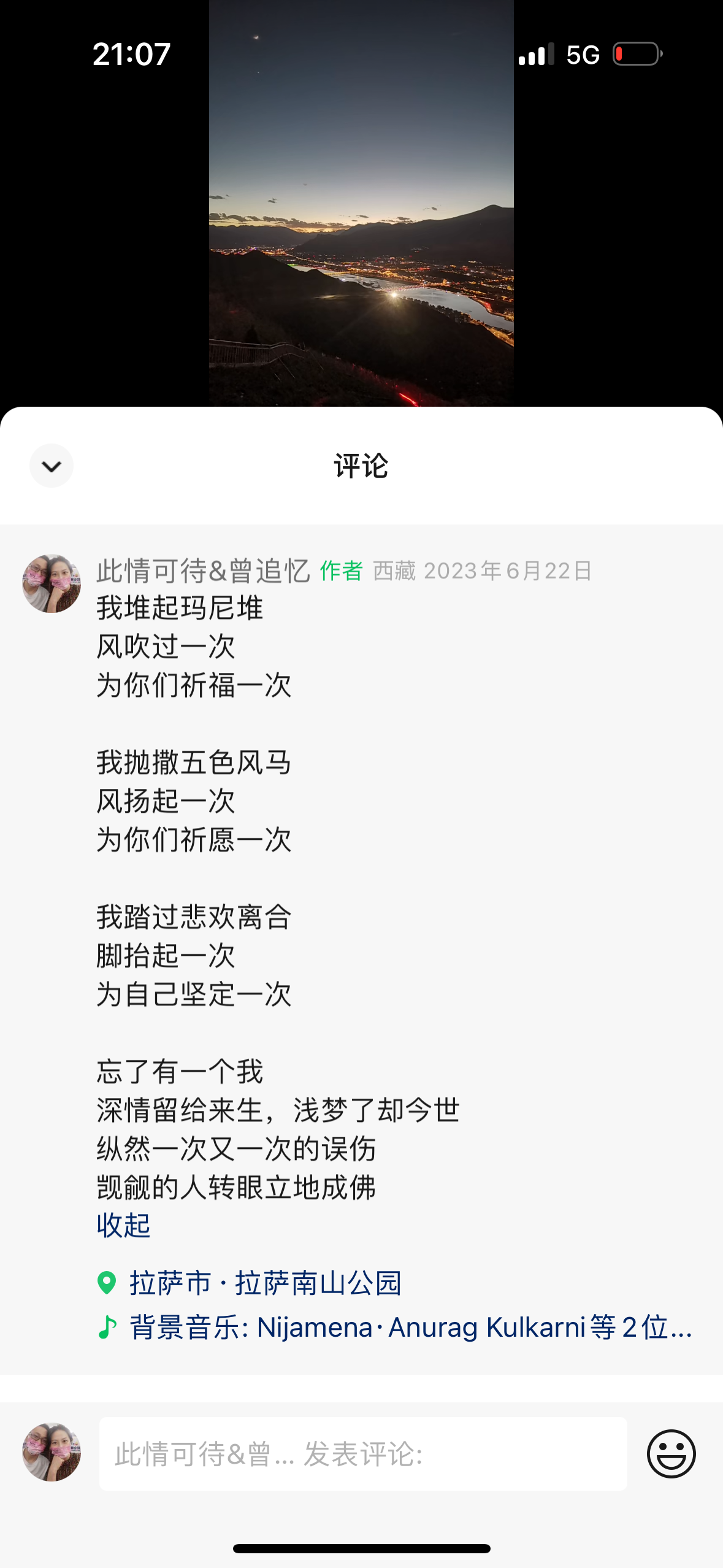723x1568 pixels.
Task: Tap 收起 to collapse the caption
Action: coord(123,1226)
